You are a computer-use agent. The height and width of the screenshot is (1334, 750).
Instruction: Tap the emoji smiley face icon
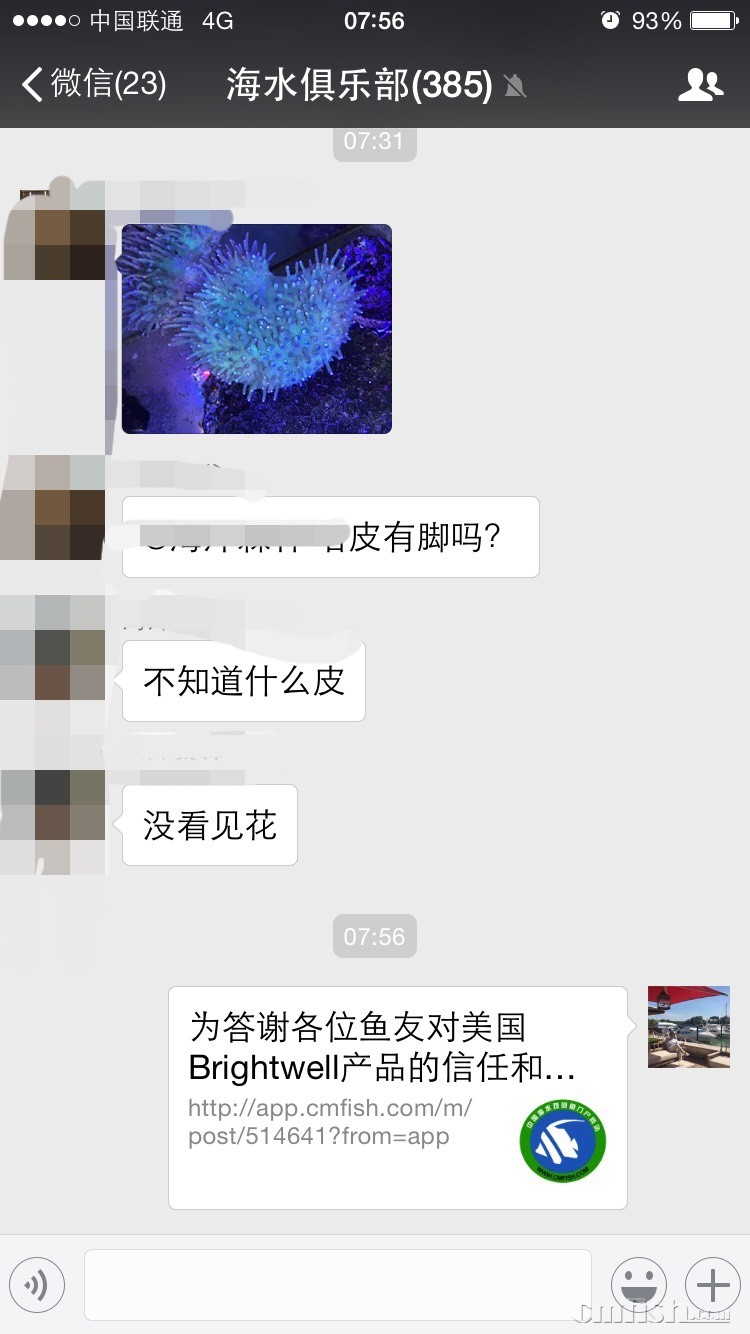pyautogui.click(x=639, y=1285)
